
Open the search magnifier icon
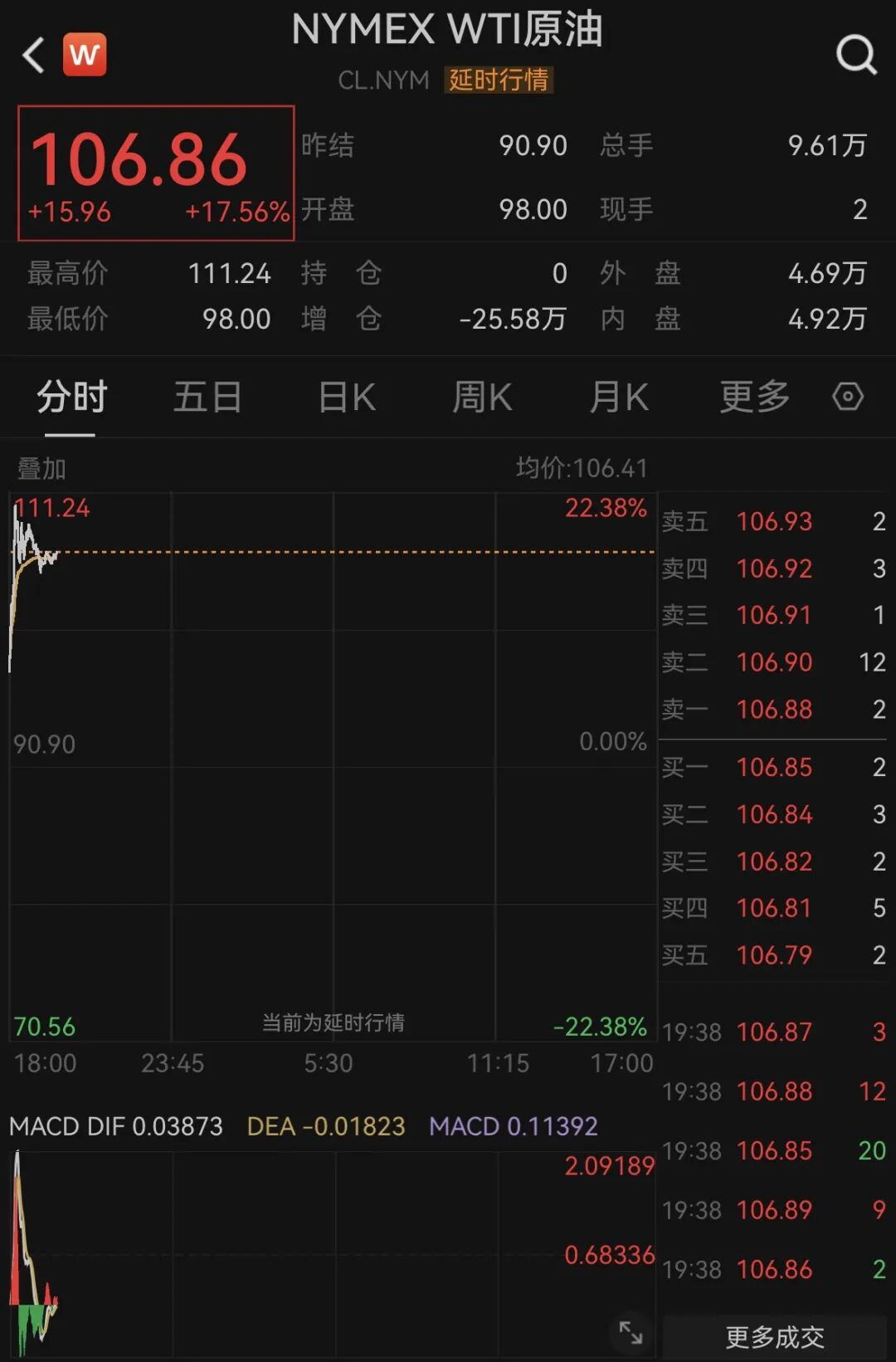[856, 56]
